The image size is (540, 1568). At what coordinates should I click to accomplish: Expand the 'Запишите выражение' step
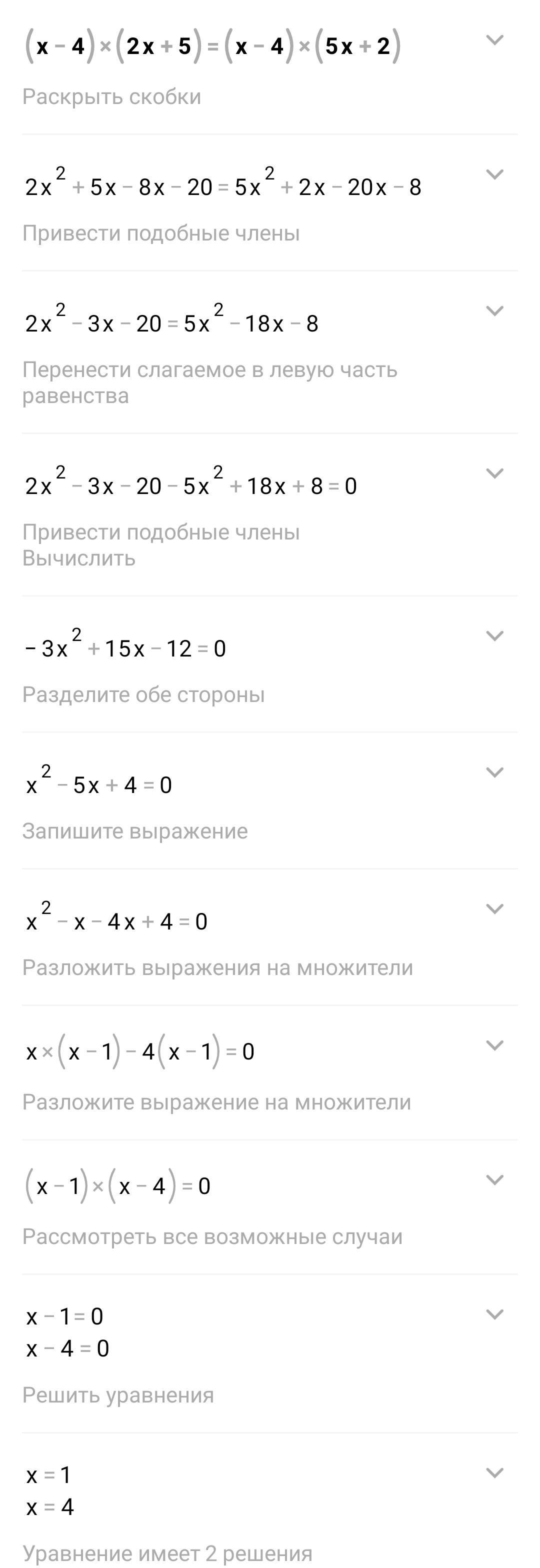[x=494, y=773]
